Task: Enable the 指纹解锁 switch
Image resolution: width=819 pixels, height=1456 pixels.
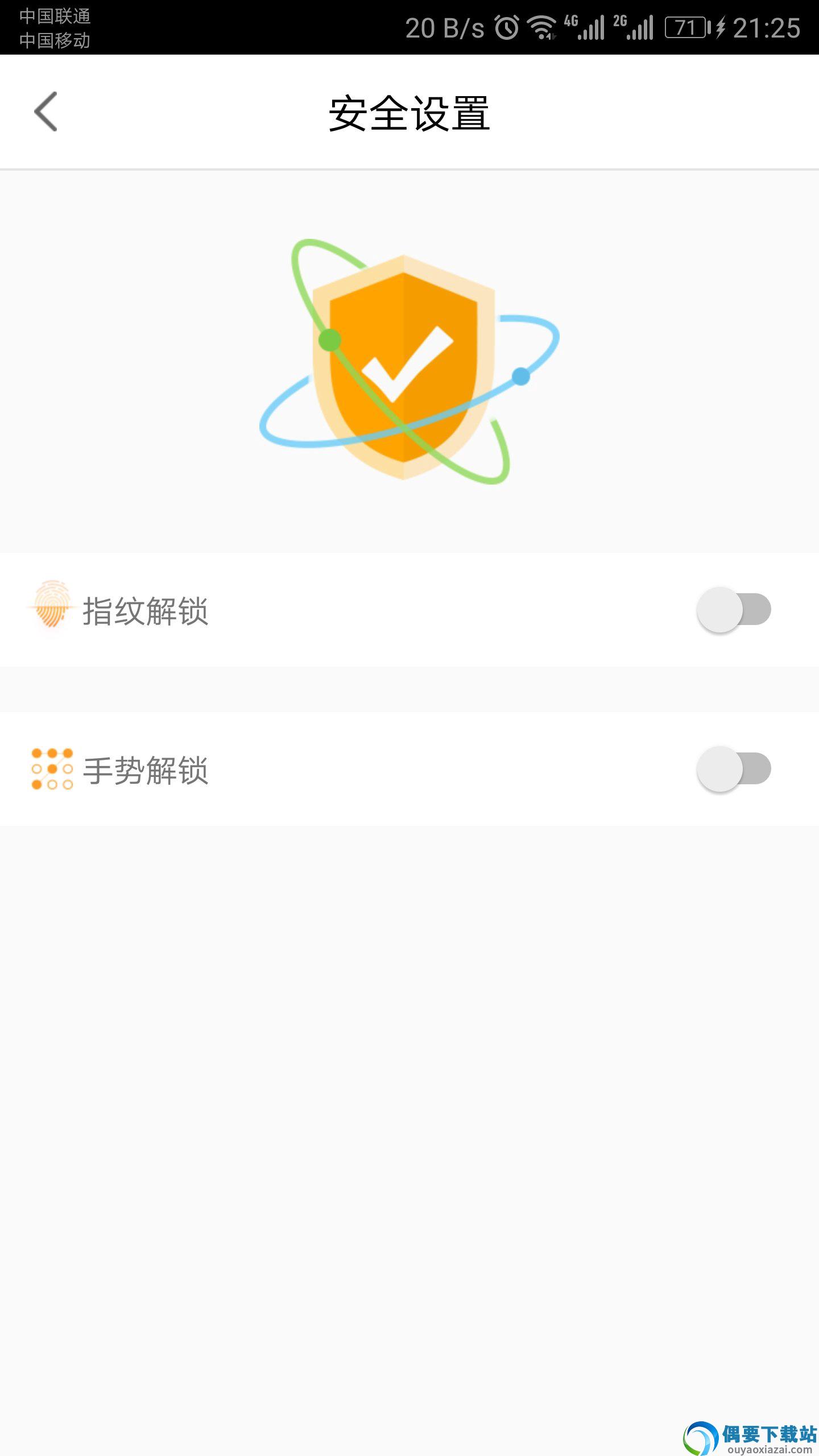Action: click(733, 610)
